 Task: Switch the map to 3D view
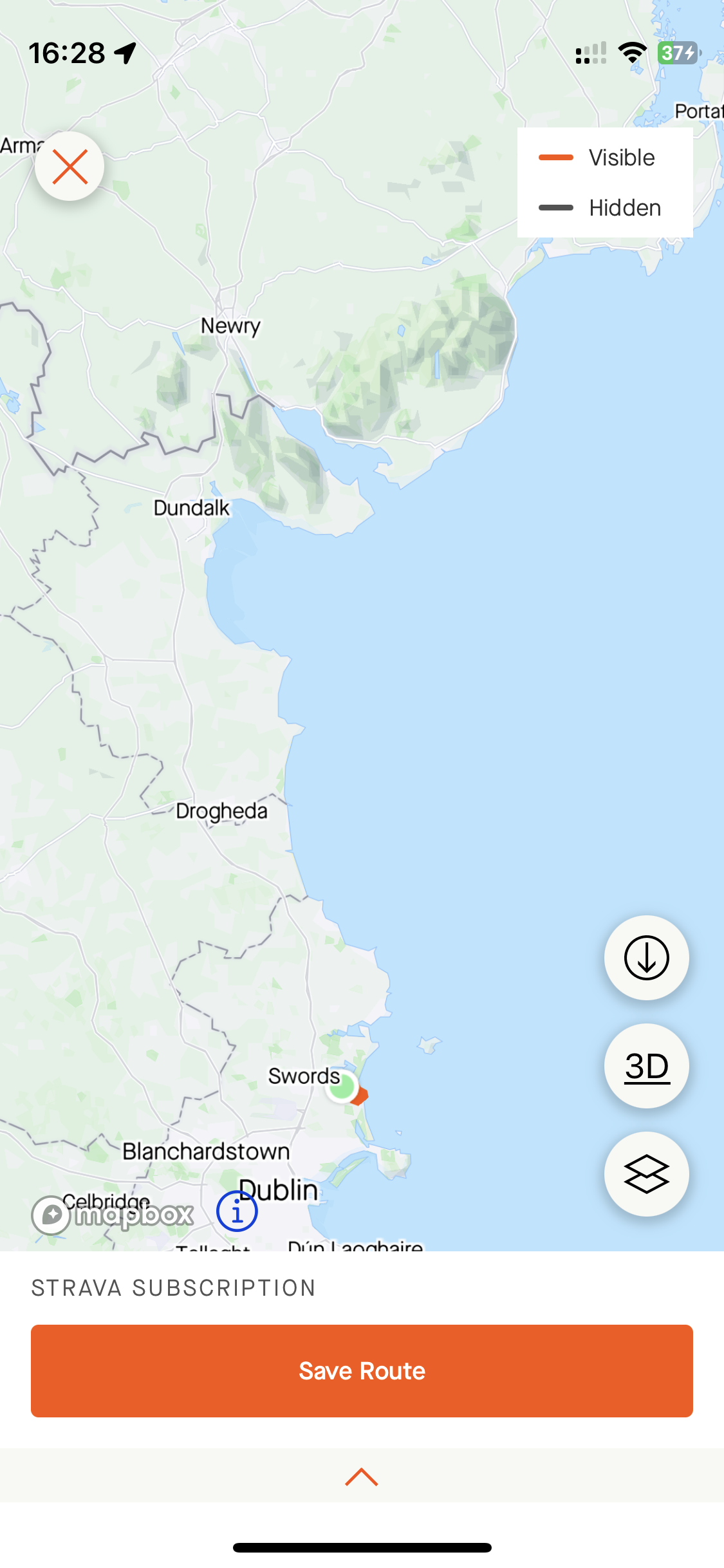[646, 1066]
